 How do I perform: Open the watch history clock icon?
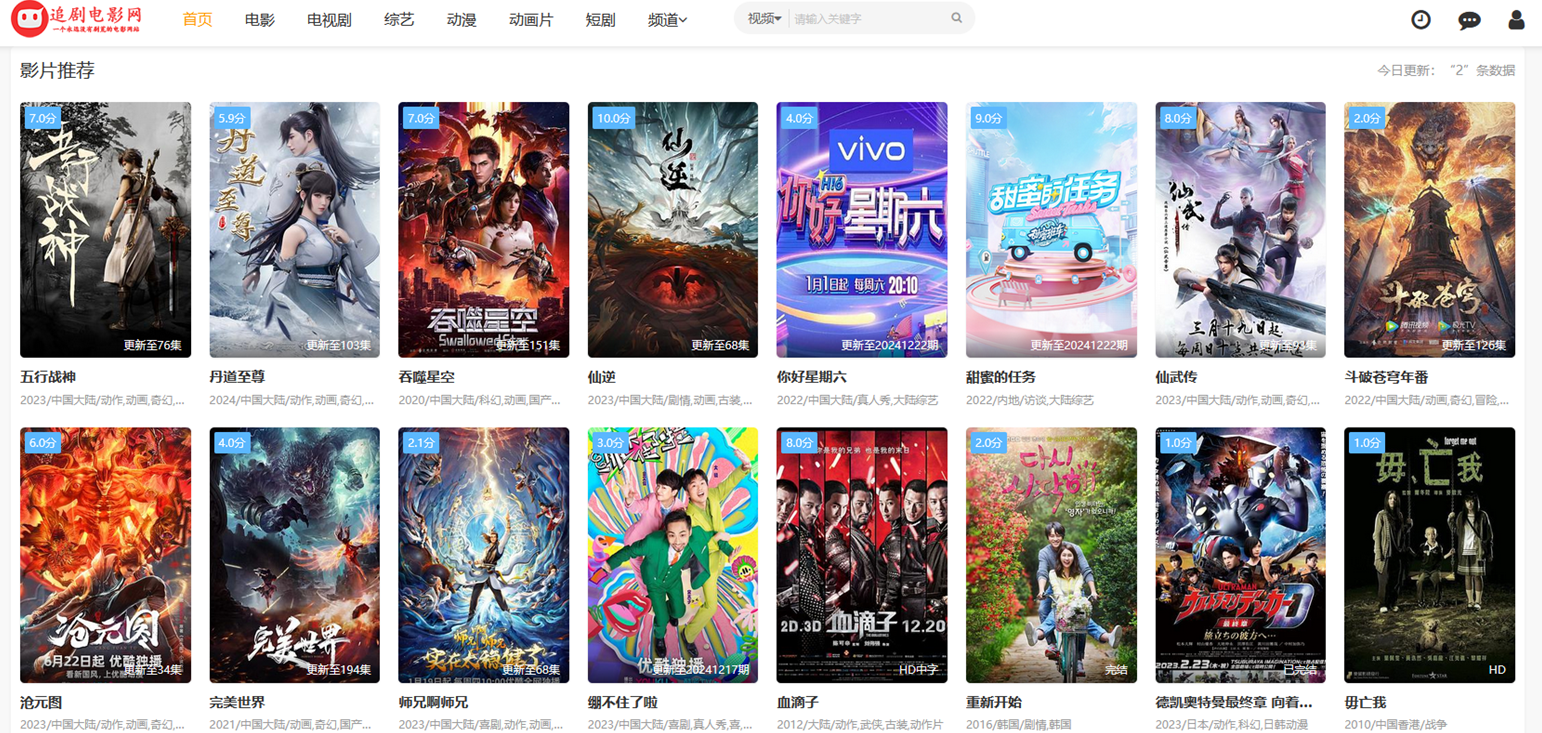pos(1420,19)
